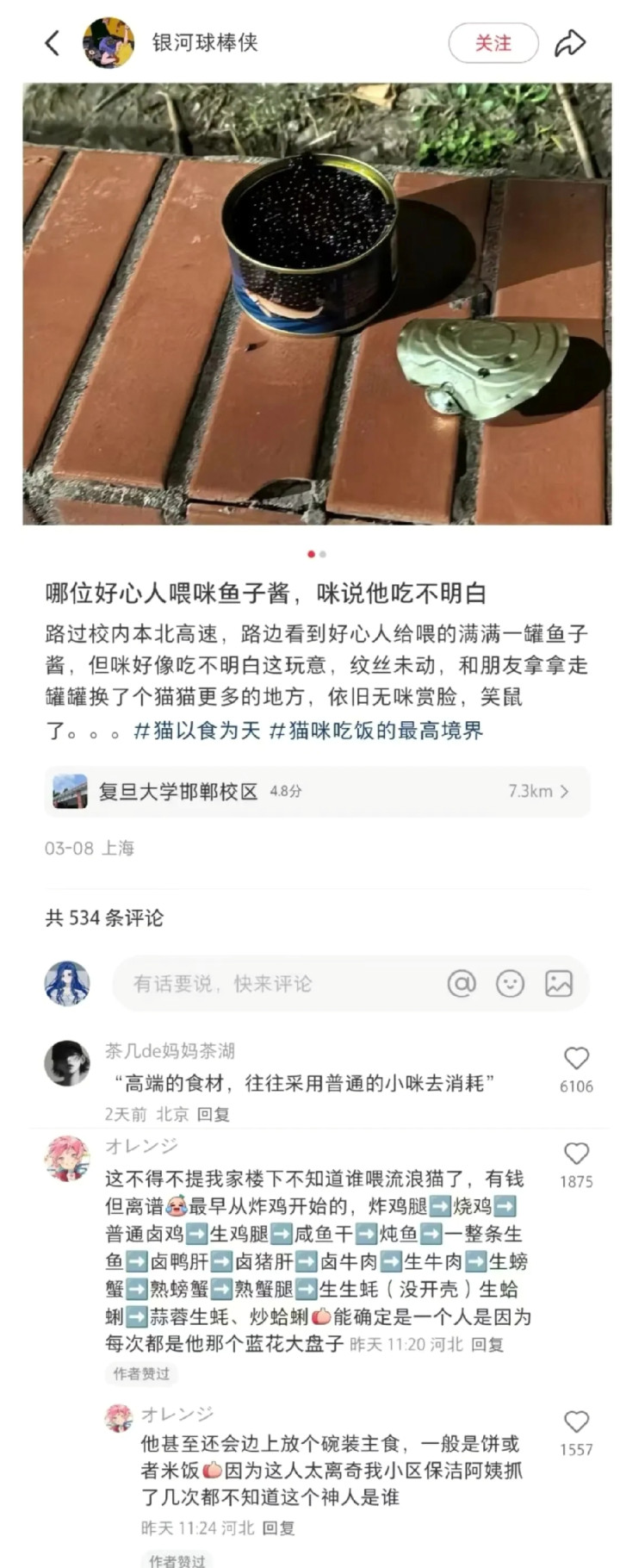Like オレンジ's reply with 1557 likes
This screenshot has height=1568, width=620.
coord(576,1422)
